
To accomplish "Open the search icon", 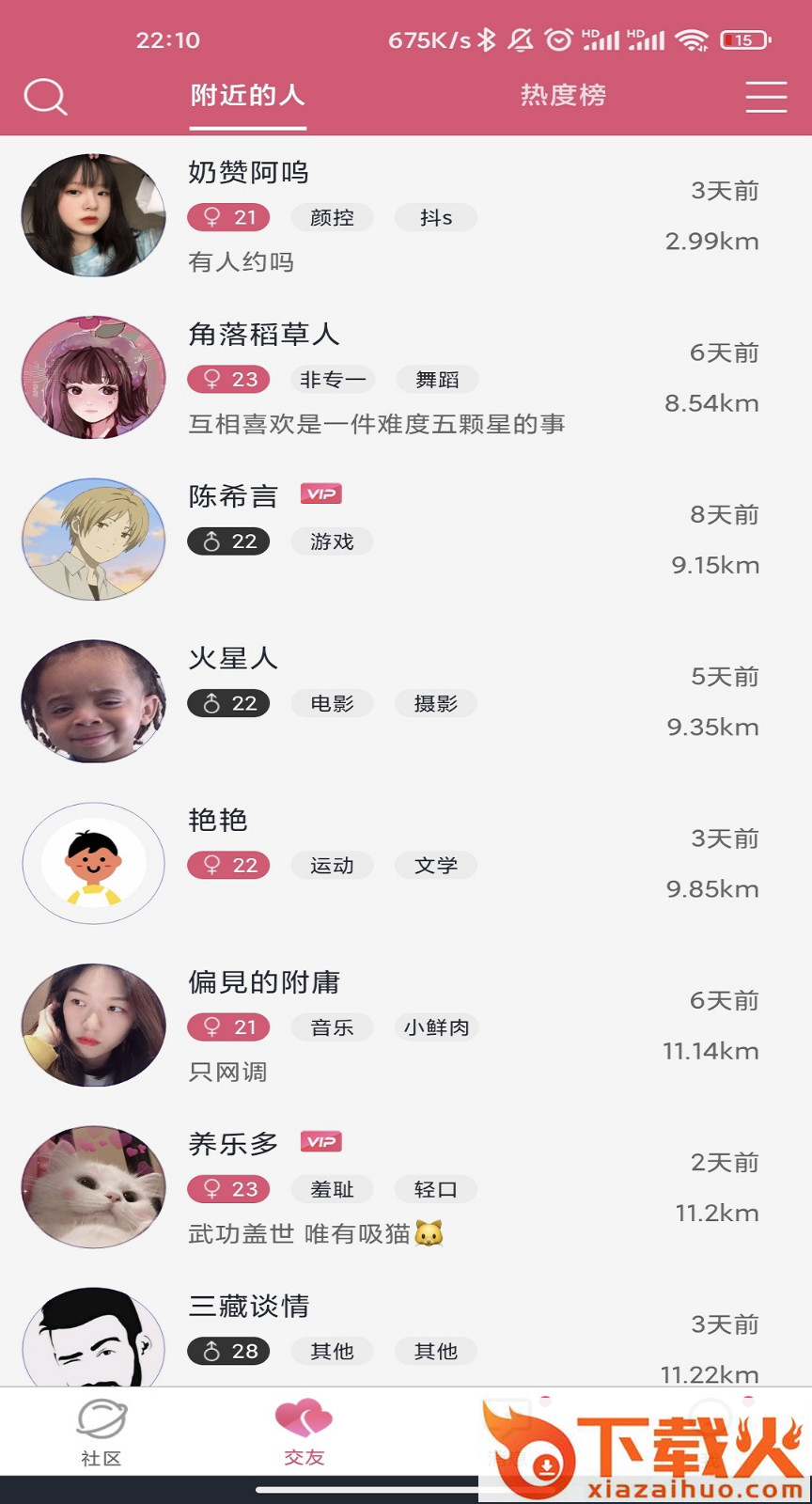I will (45, 97).
